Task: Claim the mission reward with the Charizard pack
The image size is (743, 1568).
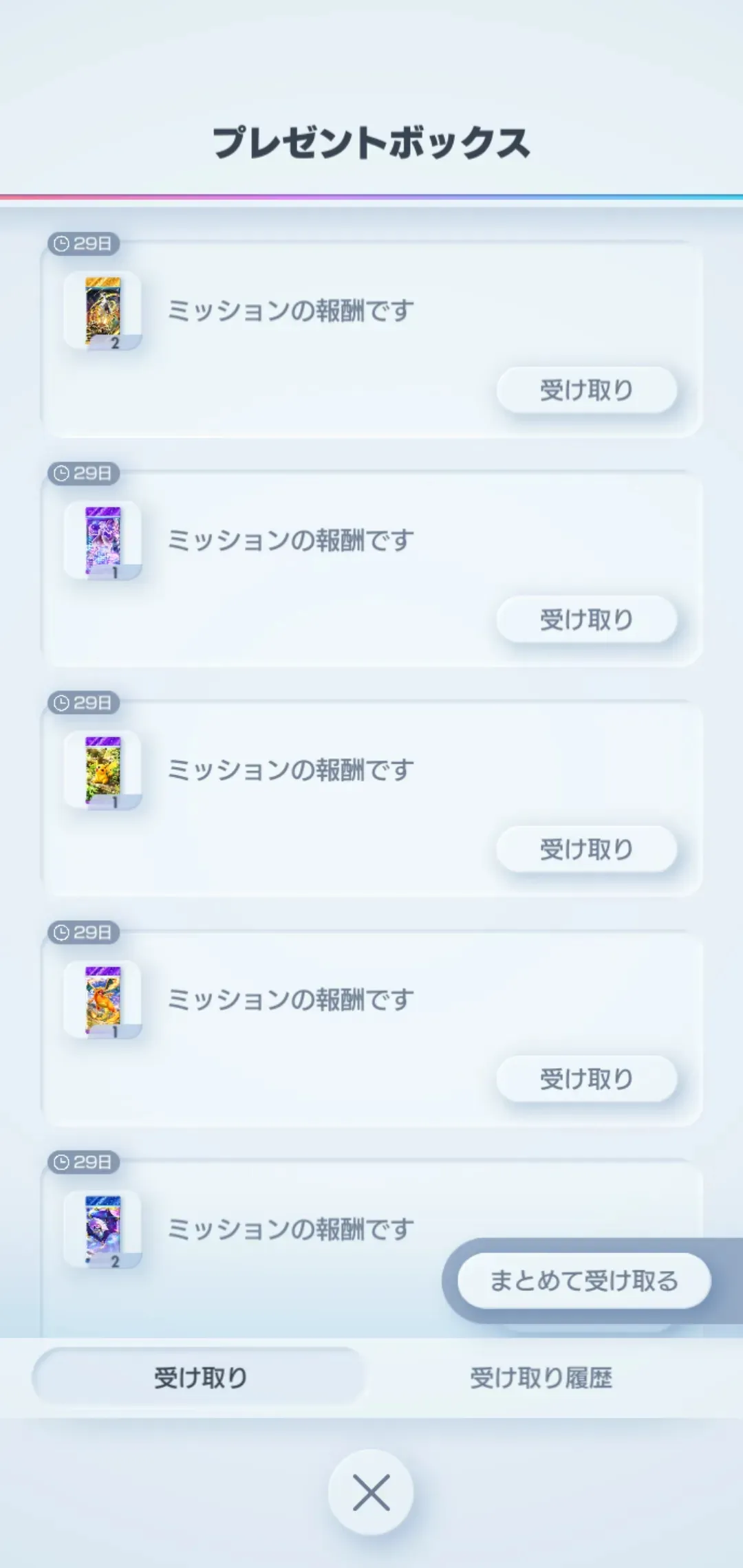Action: (586, 1079)
